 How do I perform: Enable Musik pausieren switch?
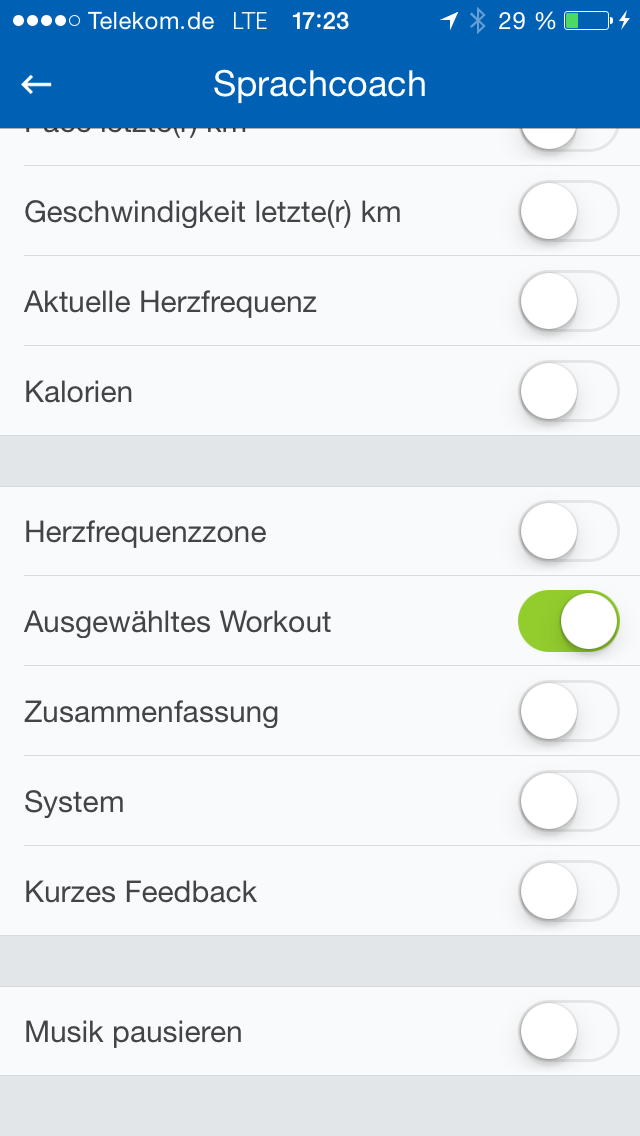[x=568, y=1031]
